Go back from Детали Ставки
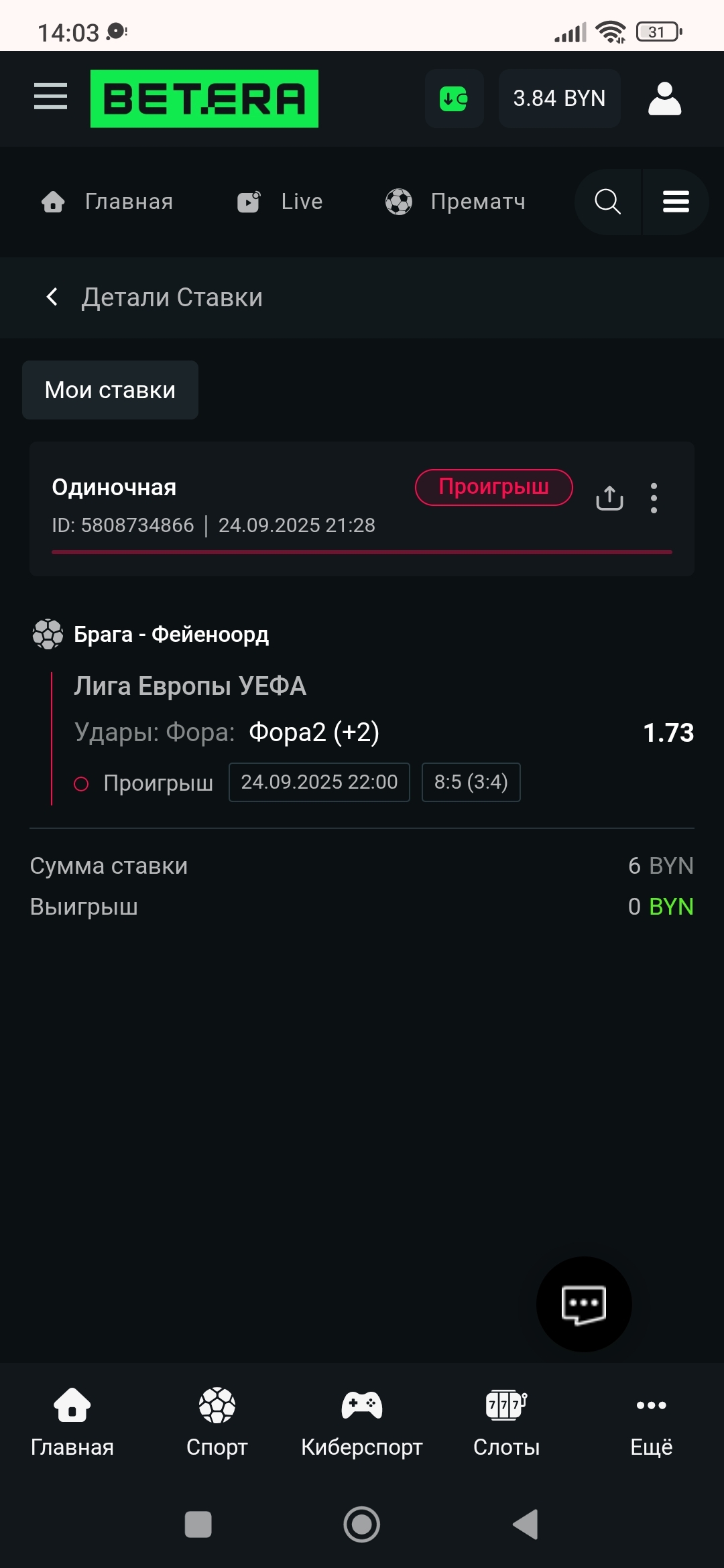 click(52, 297)
